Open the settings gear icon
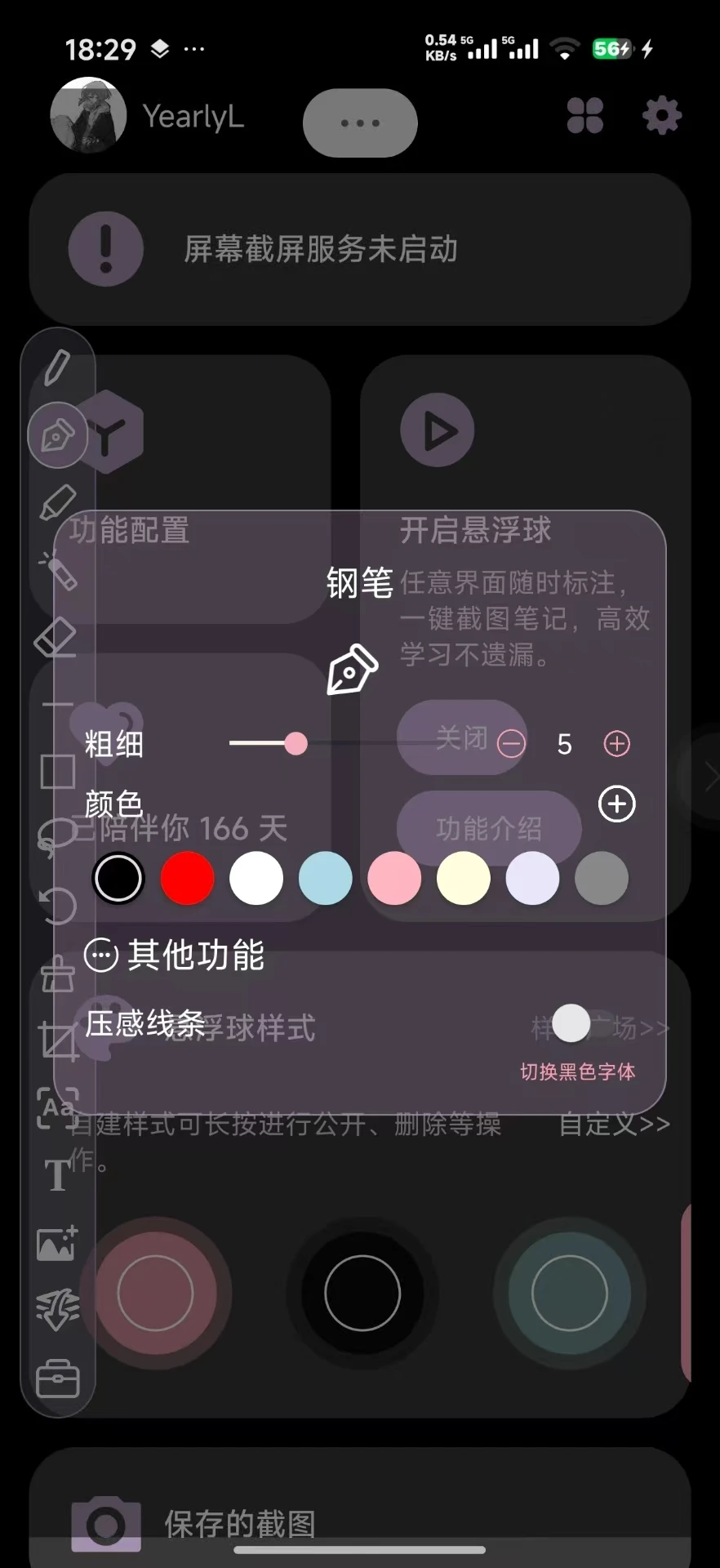The width and height of the screenshot is (720, 1568). click(662, 115)
